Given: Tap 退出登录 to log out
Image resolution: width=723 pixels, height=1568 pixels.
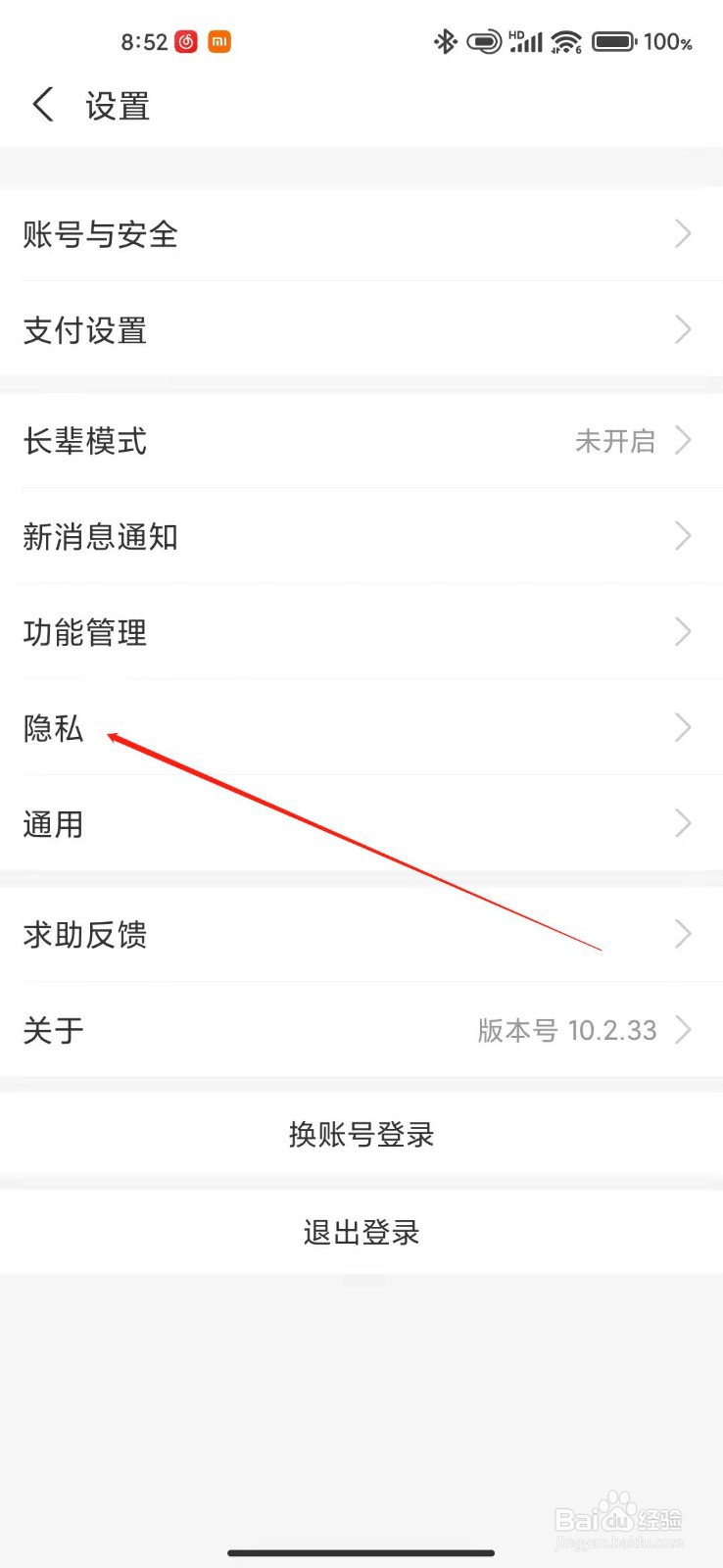Looking at the screenshot, I should click(361, 1233).
